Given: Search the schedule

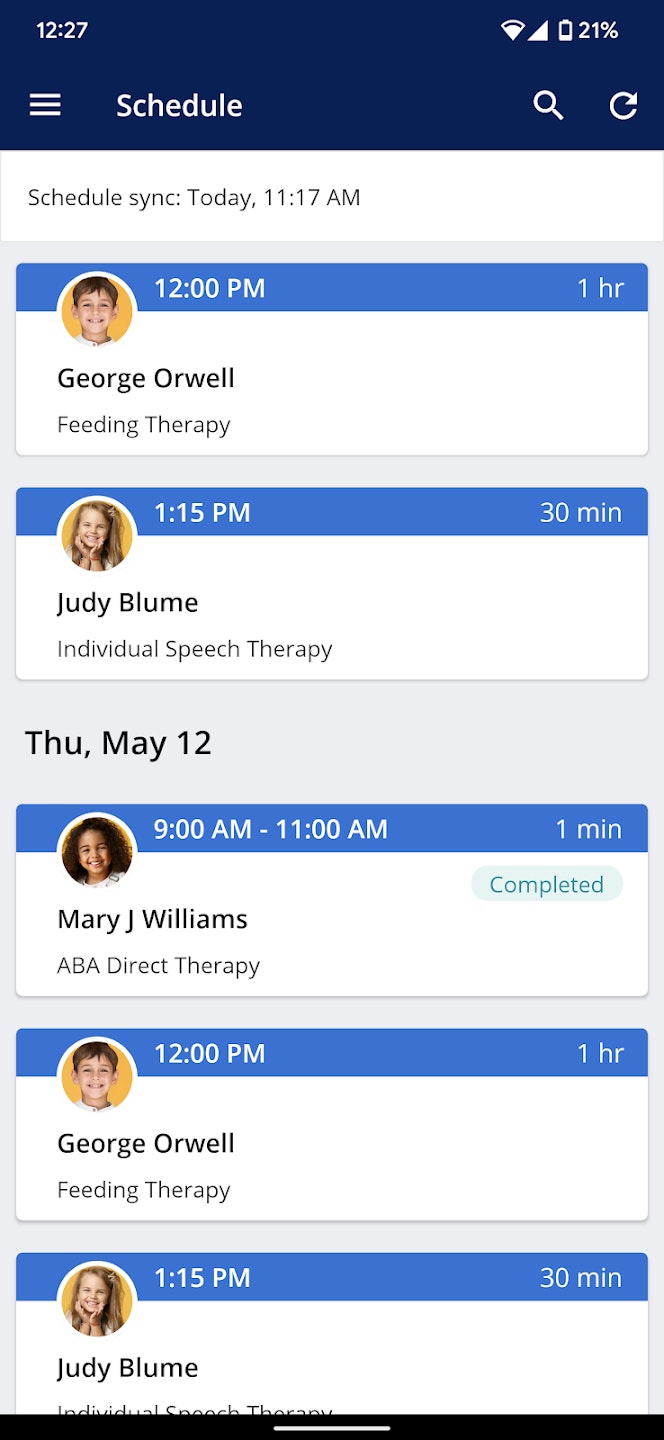Looking at the screenshot, I should (x=548, y=105).
